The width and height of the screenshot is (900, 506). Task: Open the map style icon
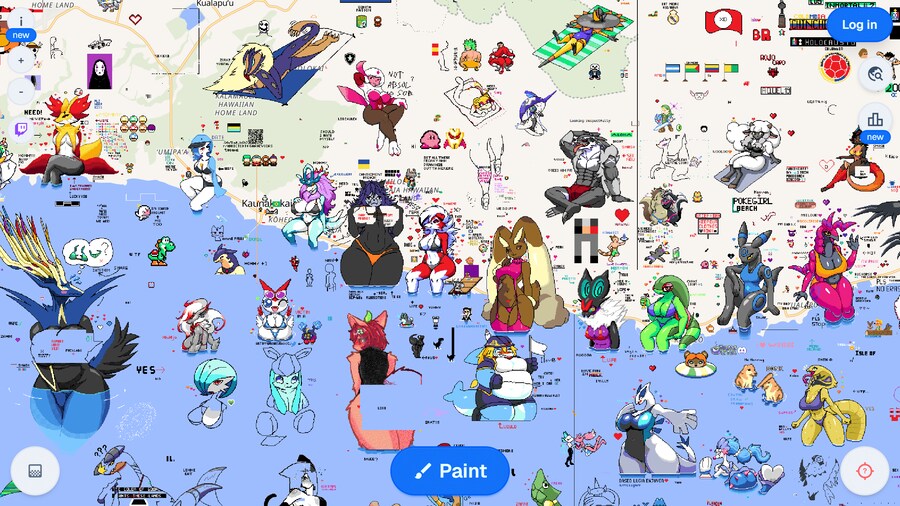(35, 471)
